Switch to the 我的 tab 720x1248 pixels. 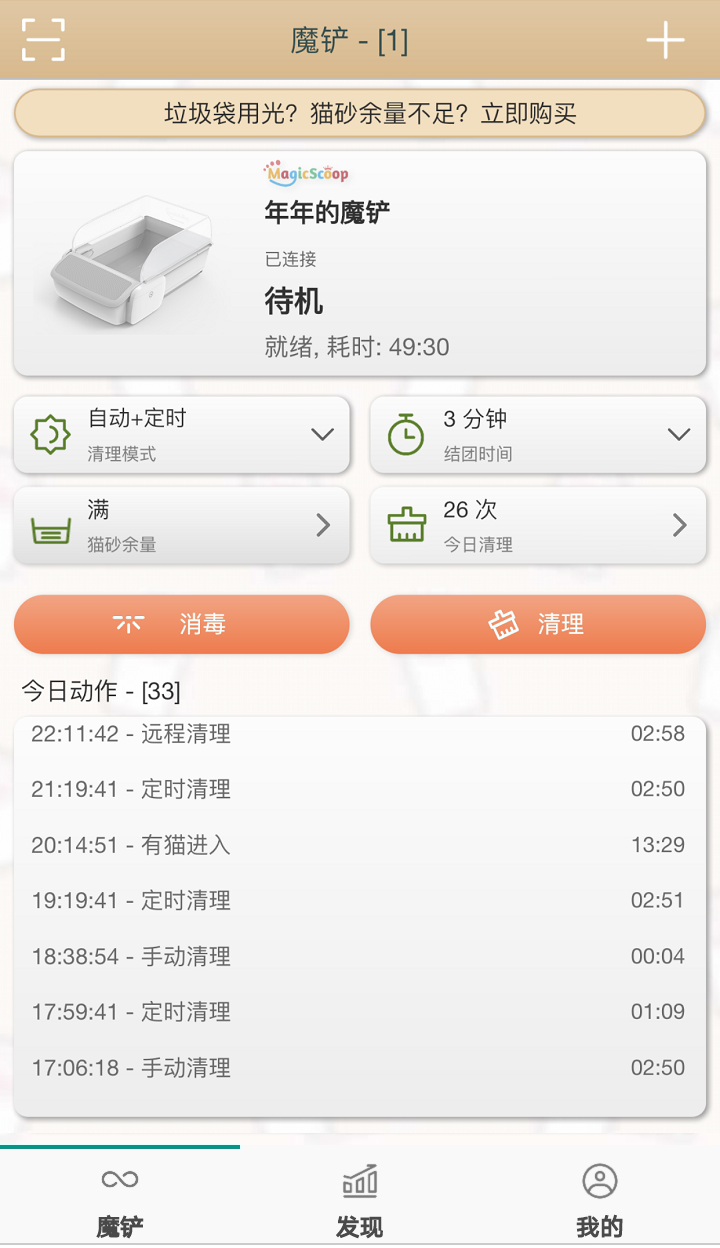[x=600, y=1200]
